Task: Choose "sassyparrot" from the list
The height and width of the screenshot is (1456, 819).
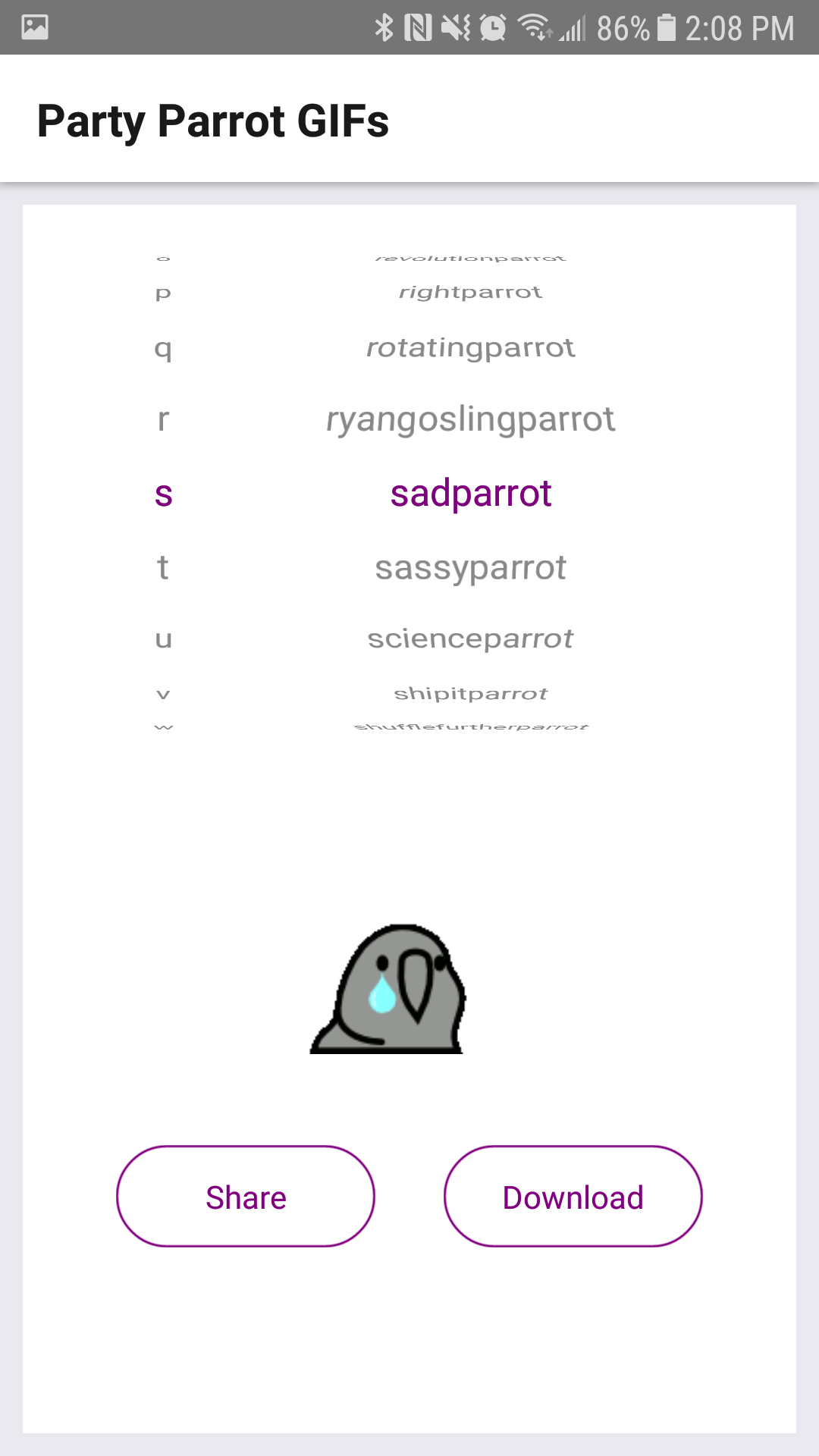Action: tap(471, 566)
